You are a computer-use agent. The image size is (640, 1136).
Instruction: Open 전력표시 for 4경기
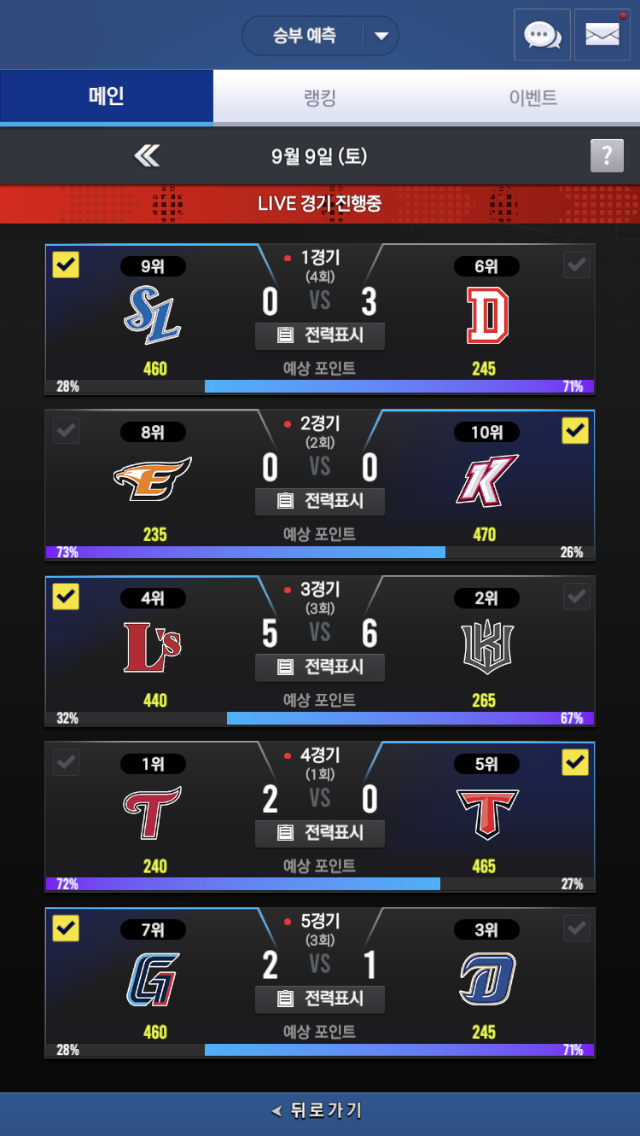point(320,833)
